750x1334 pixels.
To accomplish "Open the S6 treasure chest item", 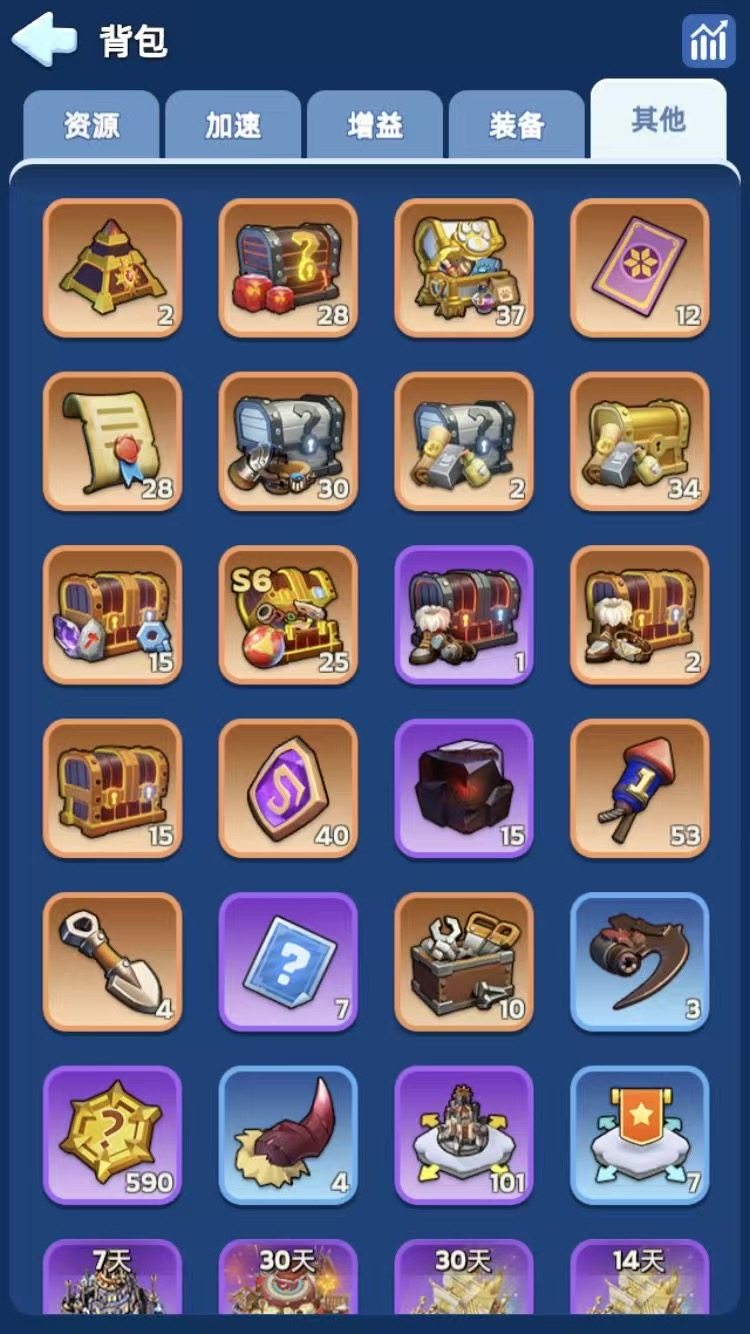I will (x=288, y=615).
